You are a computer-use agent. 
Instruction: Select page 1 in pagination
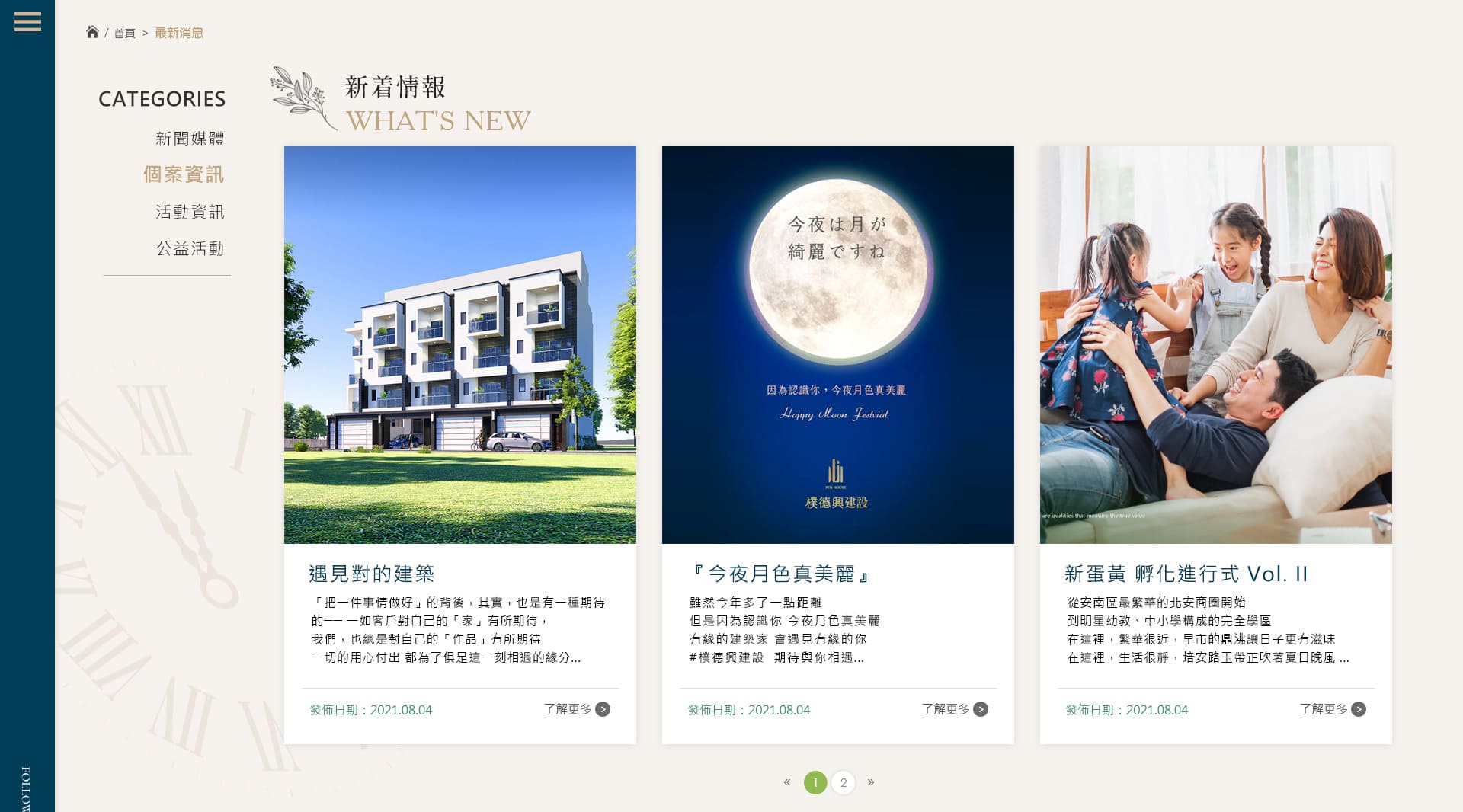click(x=815, y=782)
